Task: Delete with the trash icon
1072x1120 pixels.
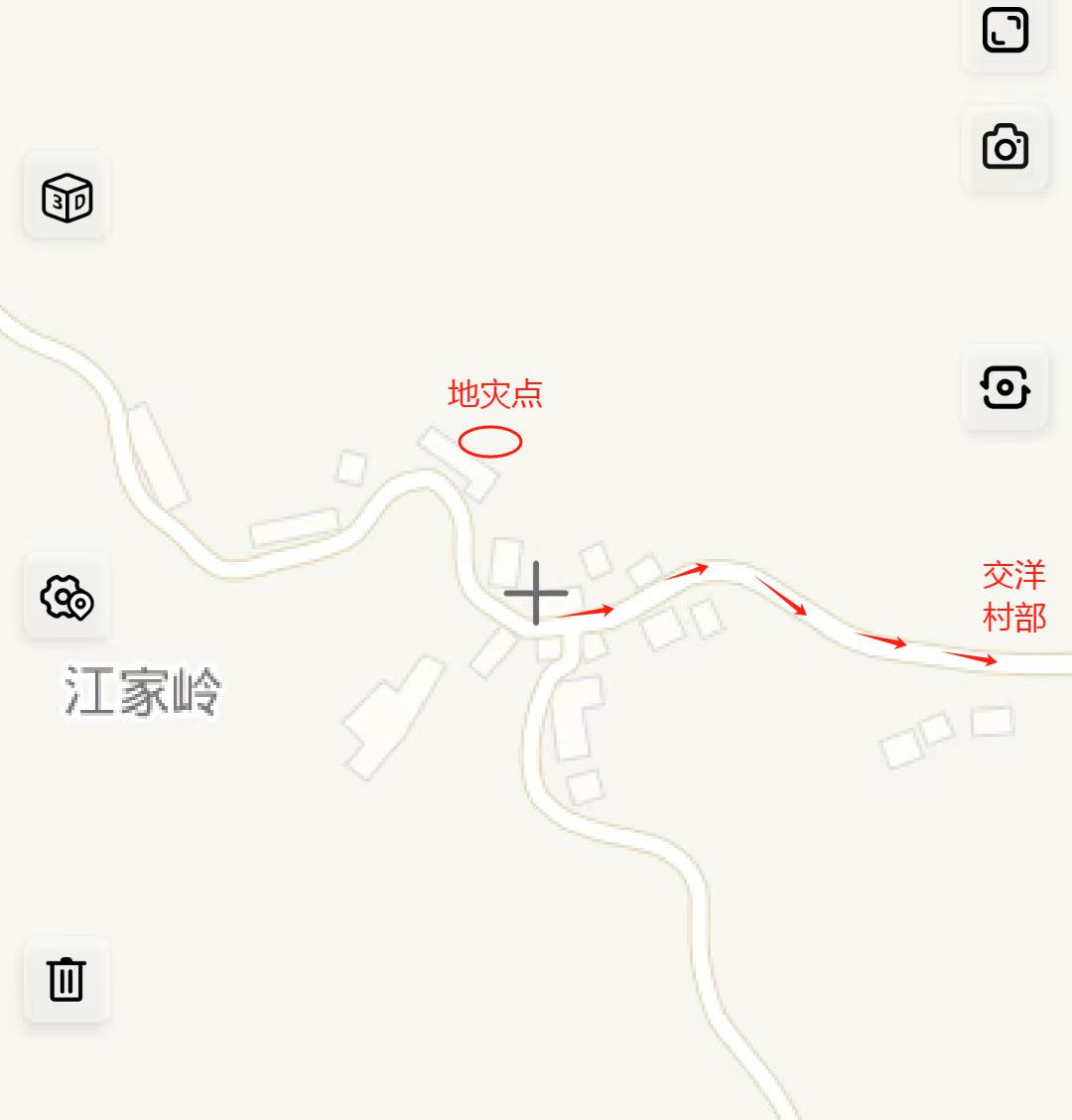Action: click(67, 979)
